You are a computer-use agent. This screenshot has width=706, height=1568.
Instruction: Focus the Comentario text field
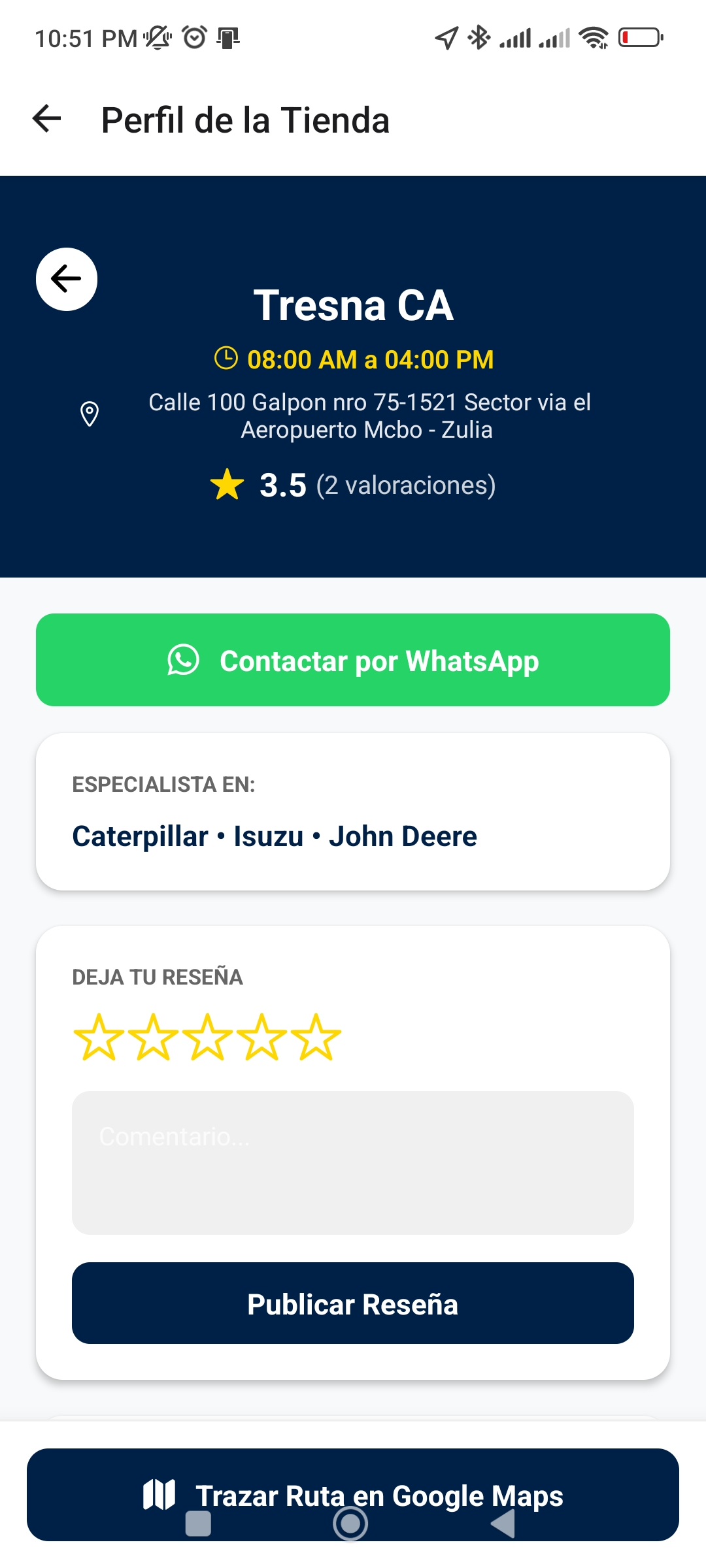(x=353, y=1162)
